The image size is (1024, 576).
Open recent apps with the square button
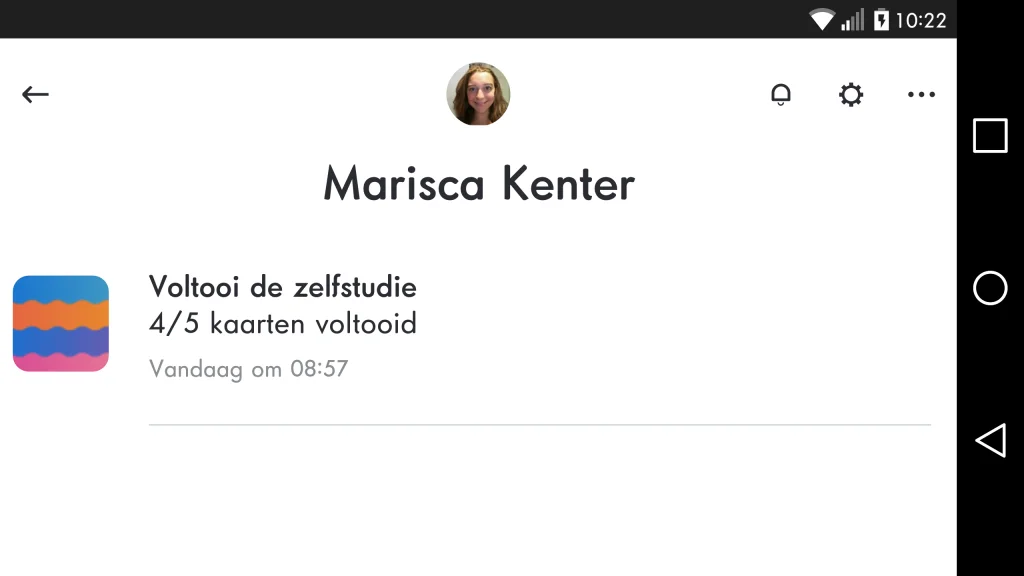[x=990, y=135]
